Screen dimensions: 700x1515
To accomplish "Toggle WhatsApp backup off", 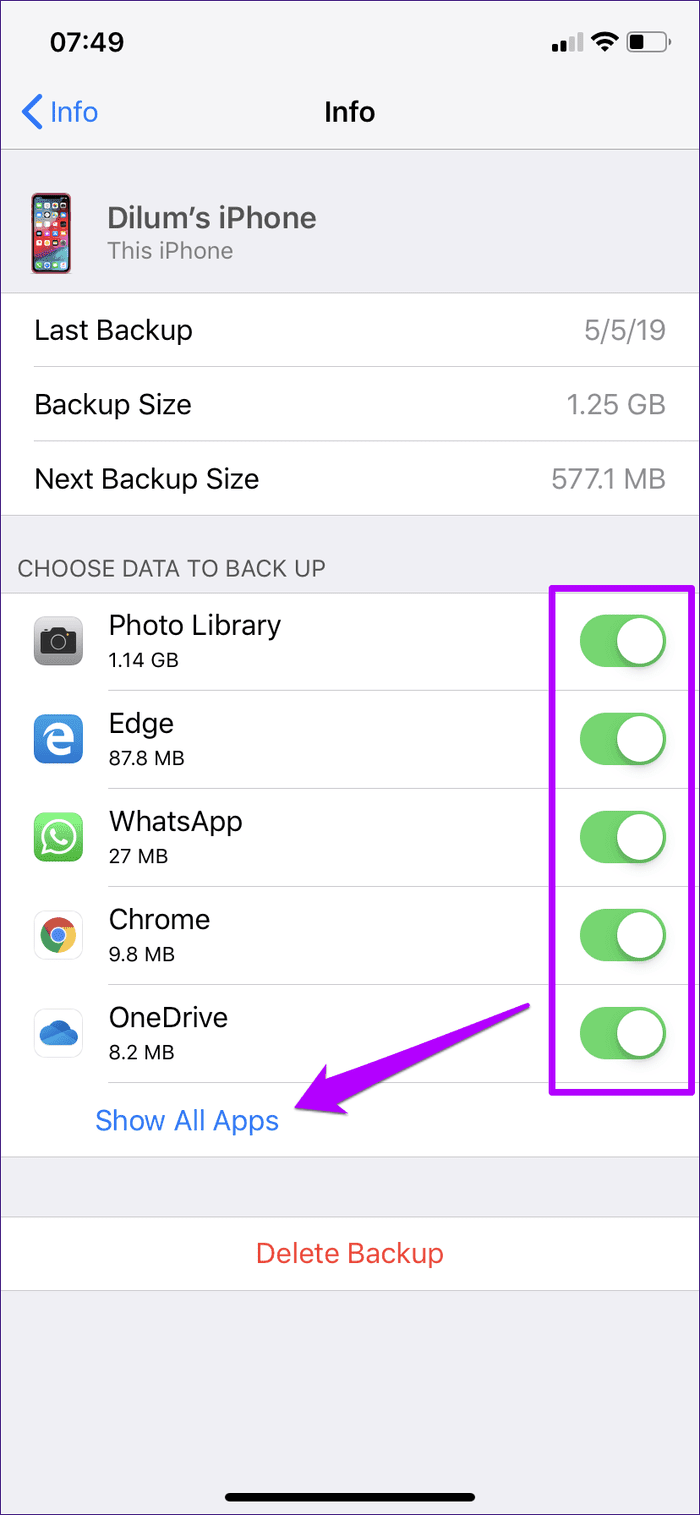I will [x=622, y=837].
